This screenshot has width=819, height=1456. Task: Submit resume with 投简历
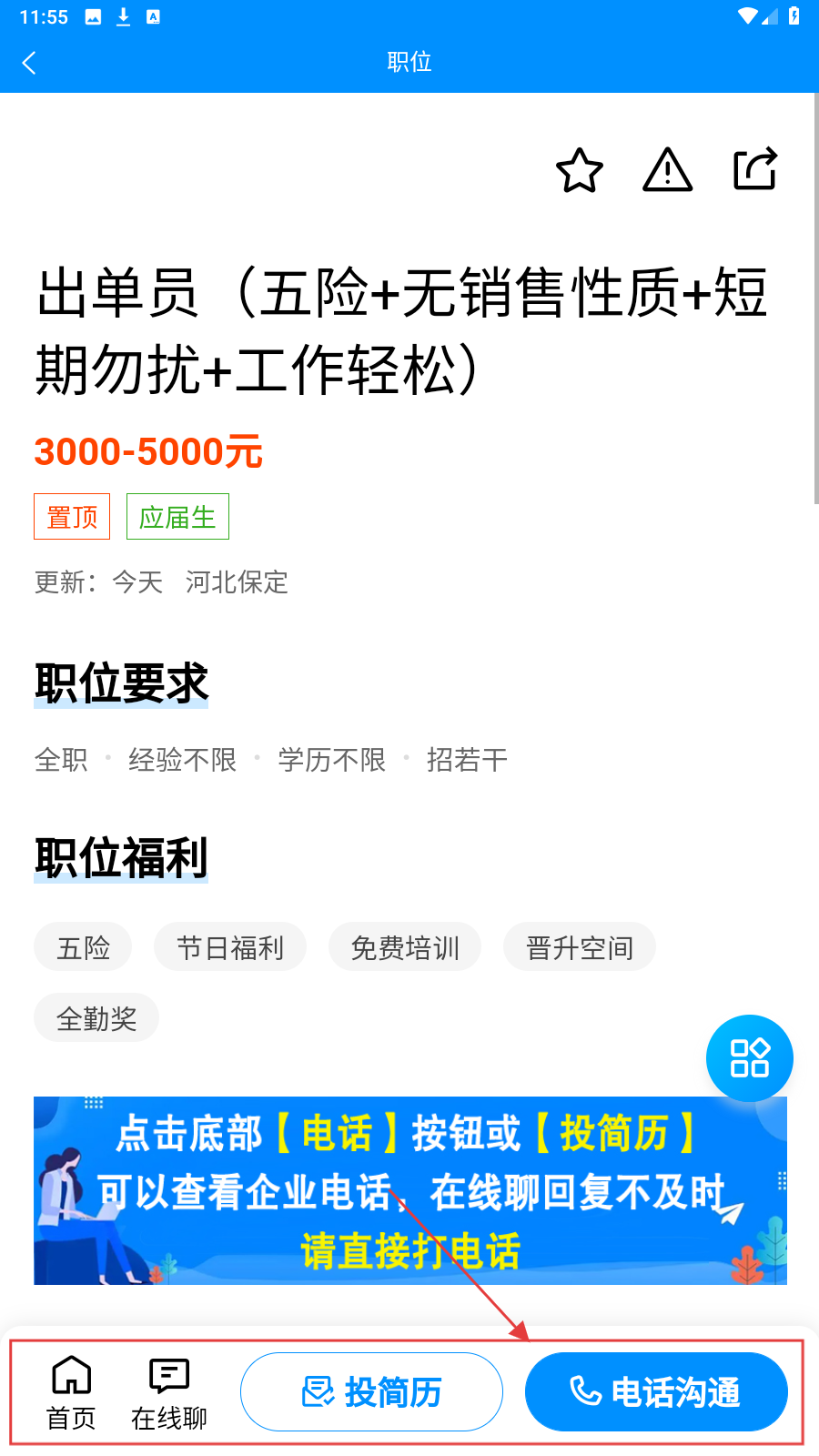pos(371,1391)
